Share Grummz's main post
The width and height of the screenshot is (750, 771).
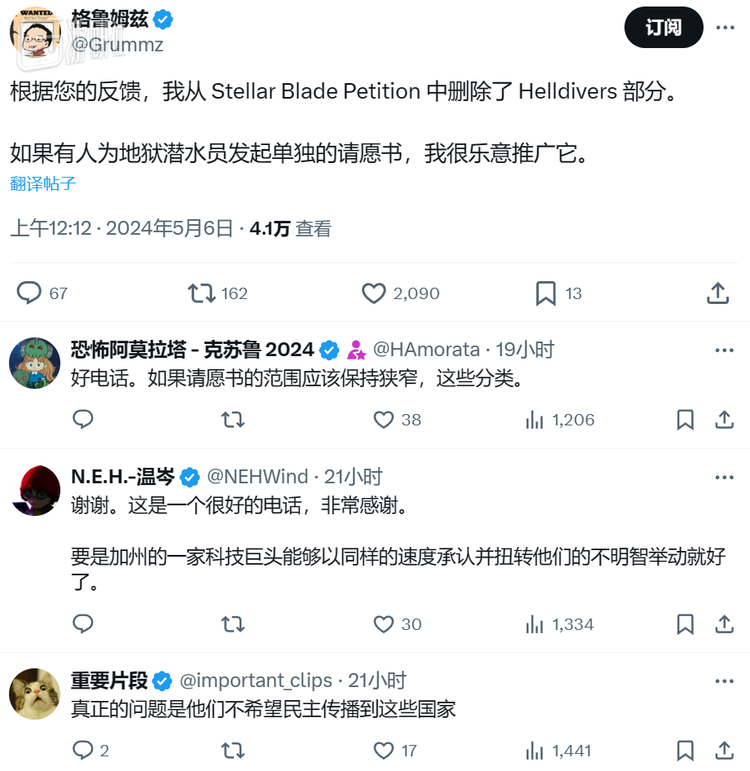point(717,293)
